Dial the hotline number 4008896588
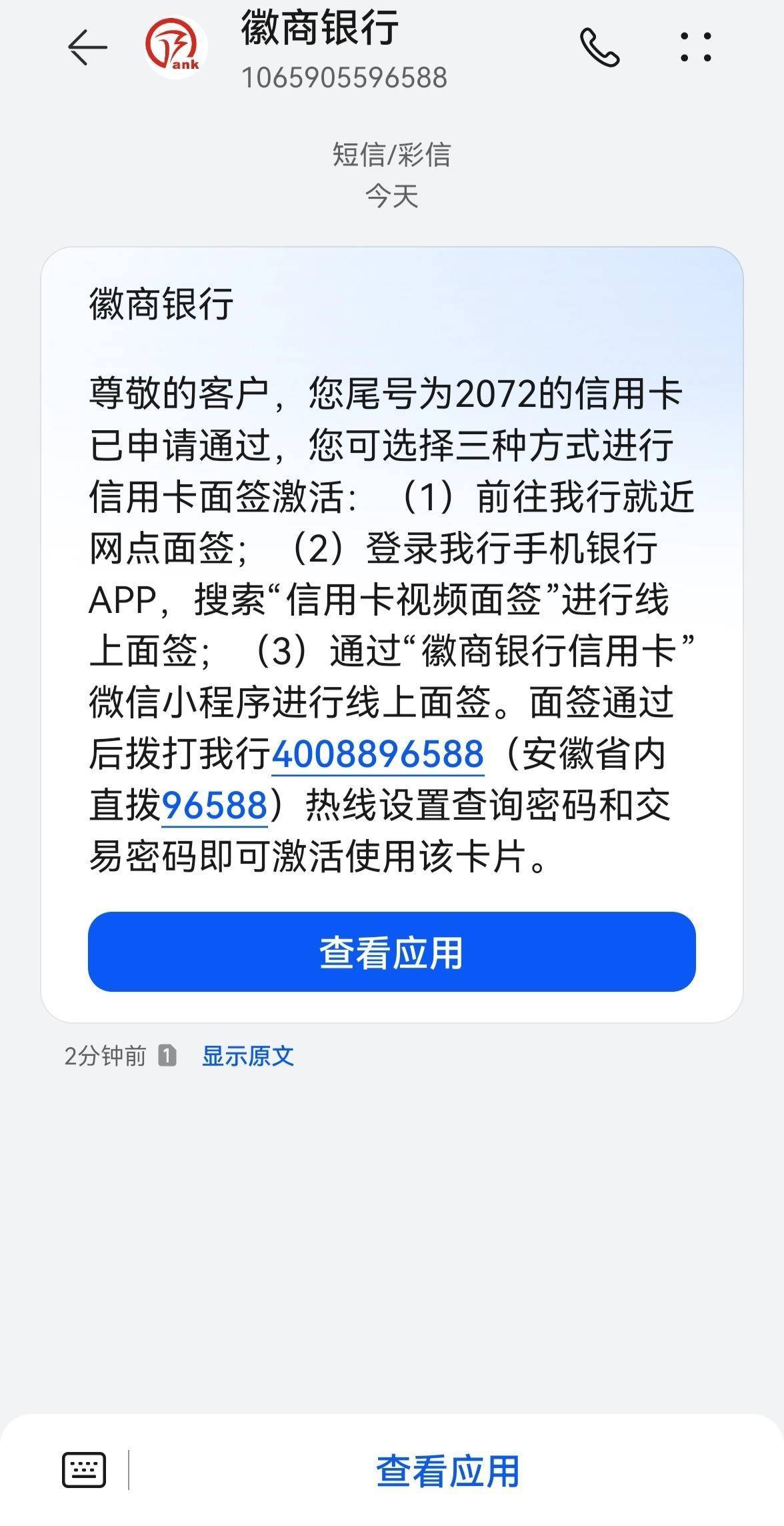 click(377, 754)
